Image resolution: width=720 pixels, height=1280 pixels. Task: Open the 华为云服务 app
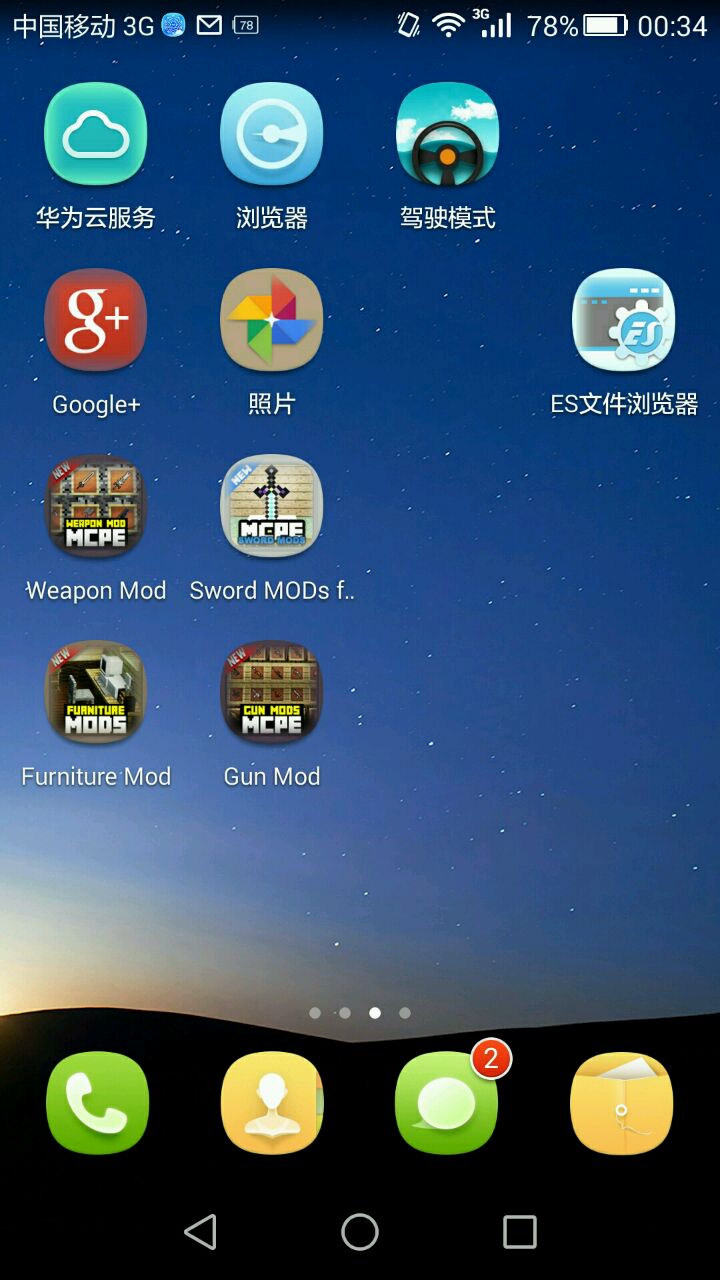(96, 135)
